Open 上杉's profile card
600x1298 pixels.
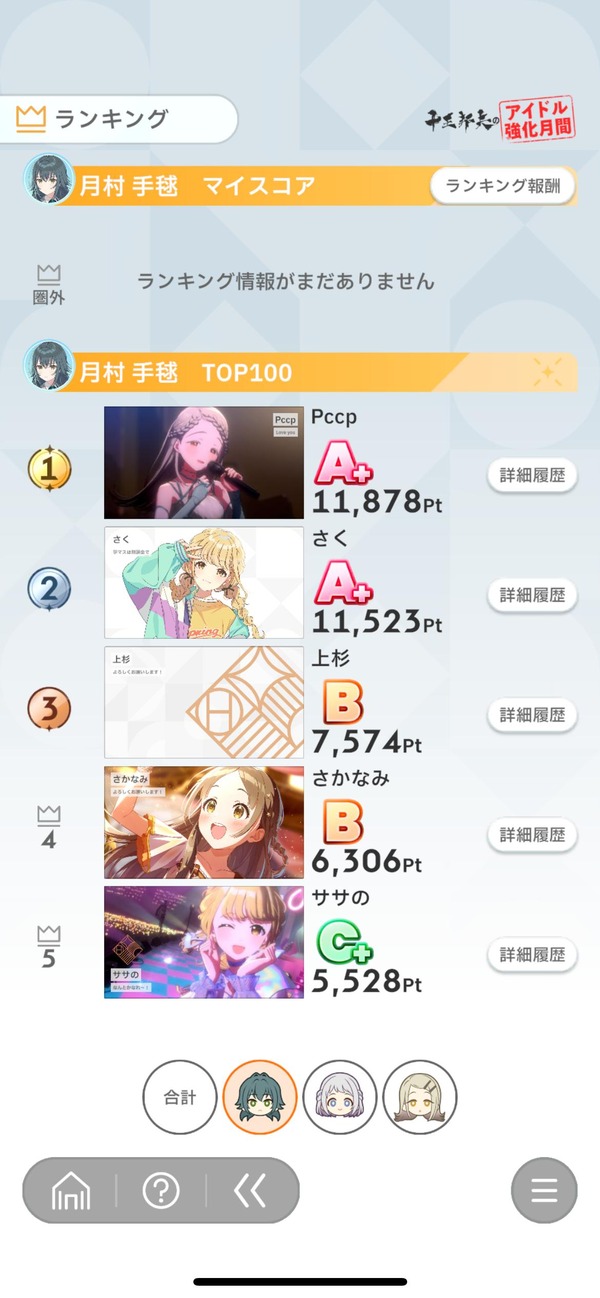204,702
